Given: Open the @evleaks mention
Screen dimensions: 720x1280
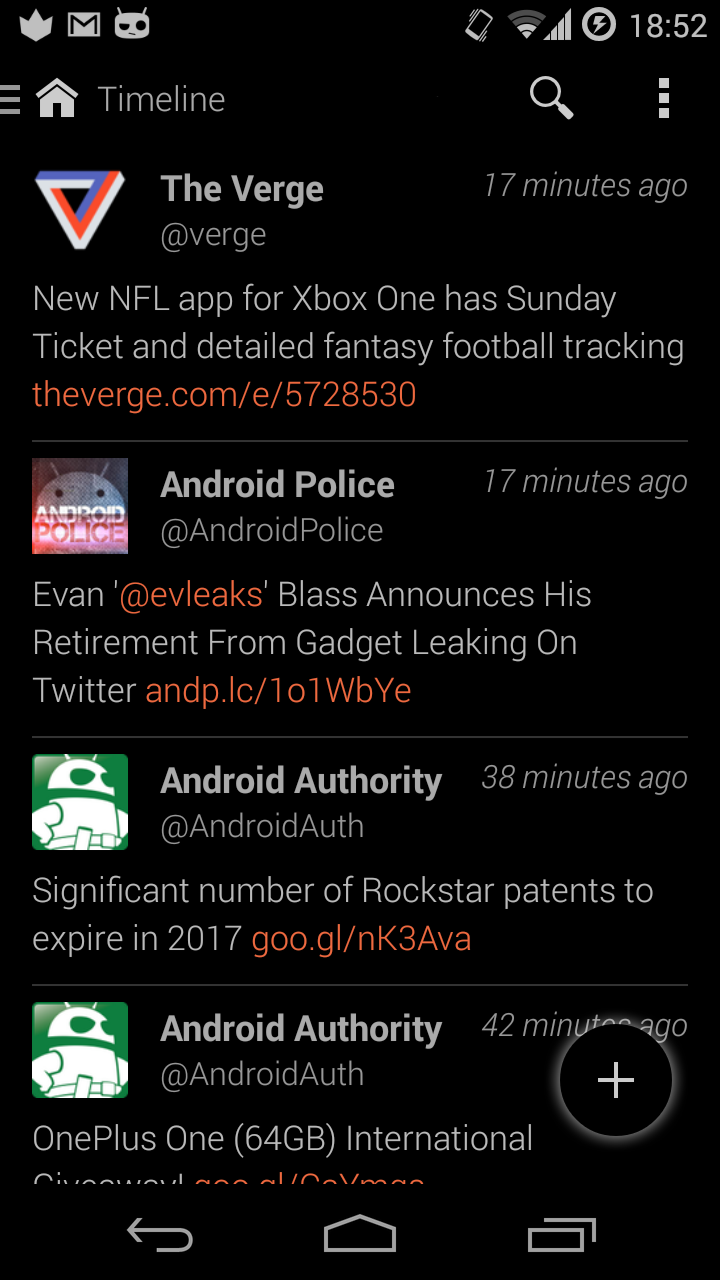Looking at the screenshot, I should point(191,594).
